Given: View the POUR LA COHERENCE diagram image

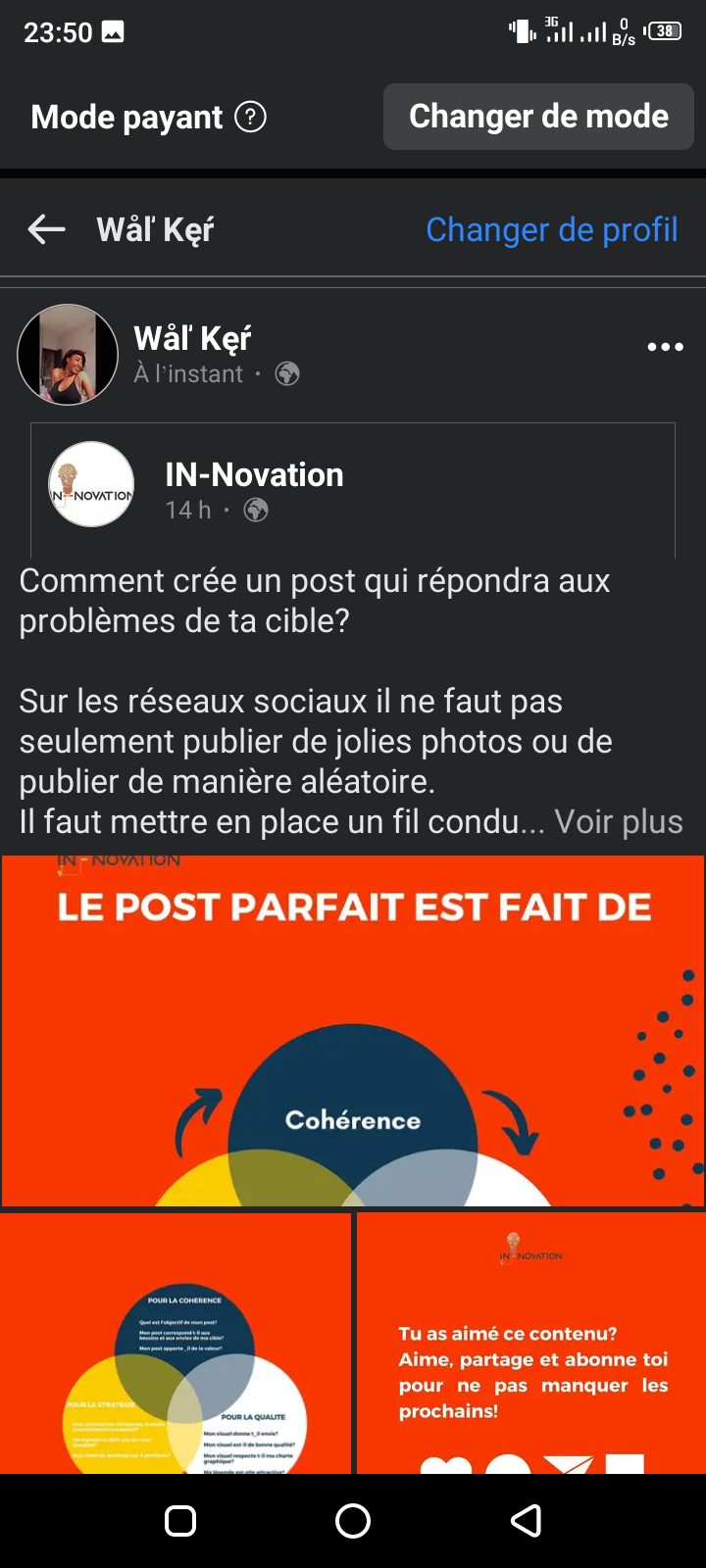Looking at the screenshot, I should (176, 1343).
